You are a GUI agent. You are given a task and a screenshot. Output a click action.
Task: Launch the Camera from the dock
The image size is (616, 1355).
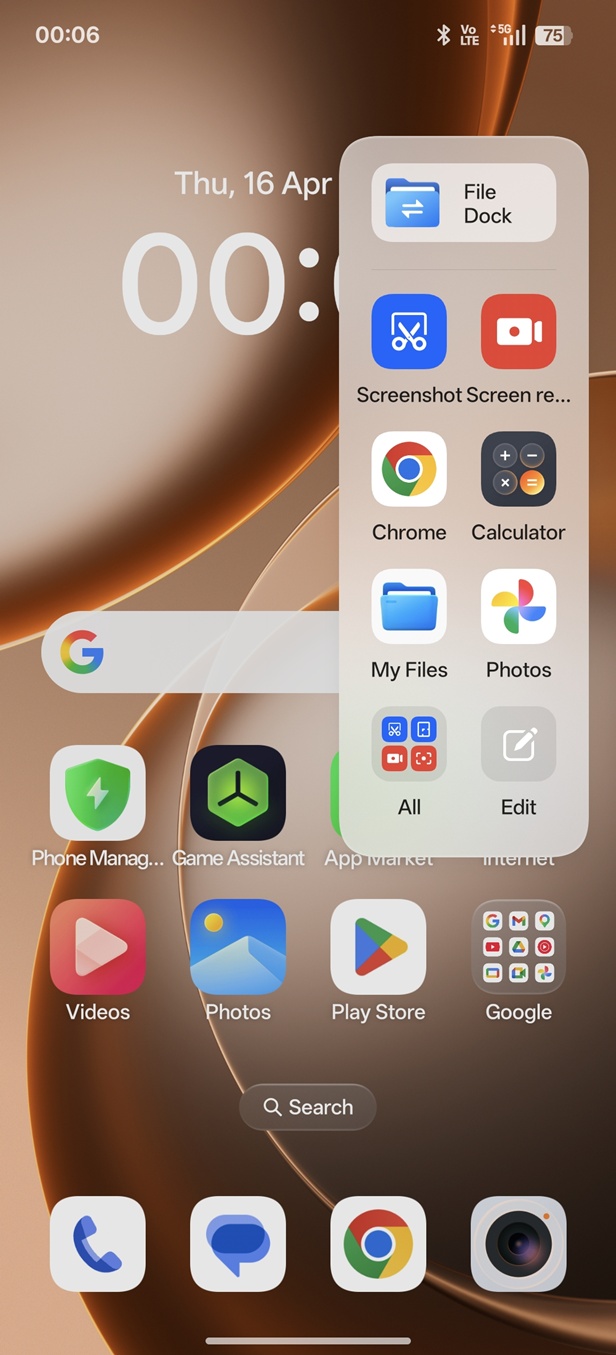pyautogui.click(x=518, y=1243)
